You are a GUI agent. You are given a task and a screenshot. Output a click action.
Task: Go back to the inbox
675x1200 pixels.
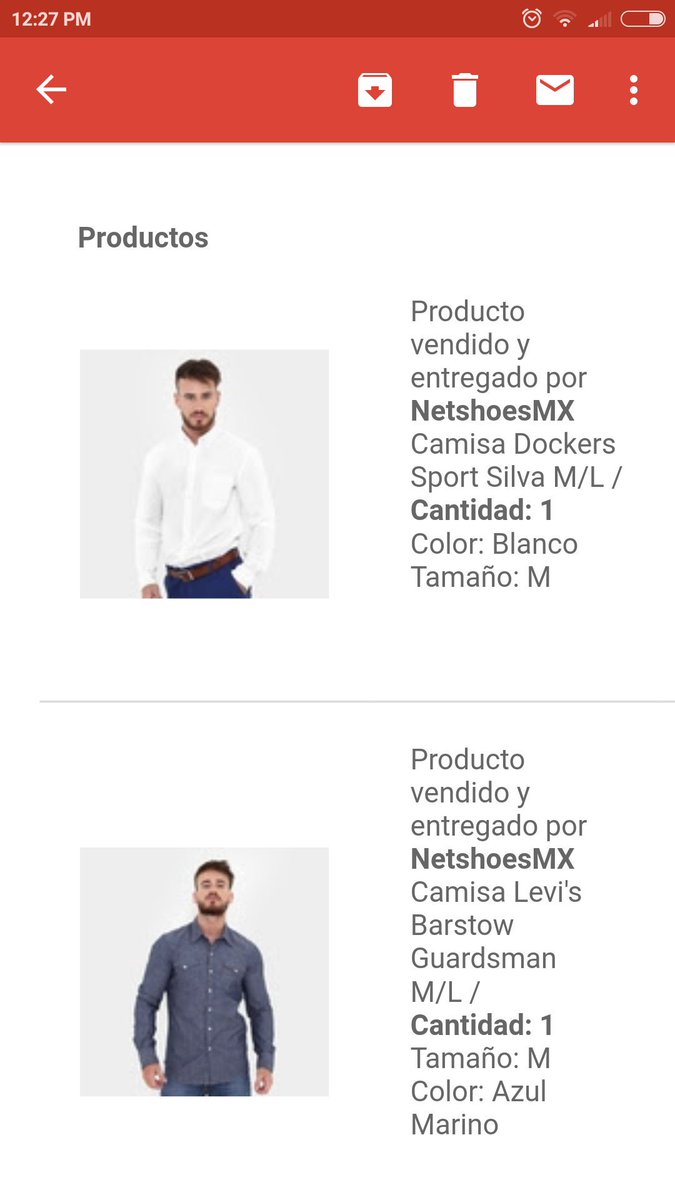(51, 90)
